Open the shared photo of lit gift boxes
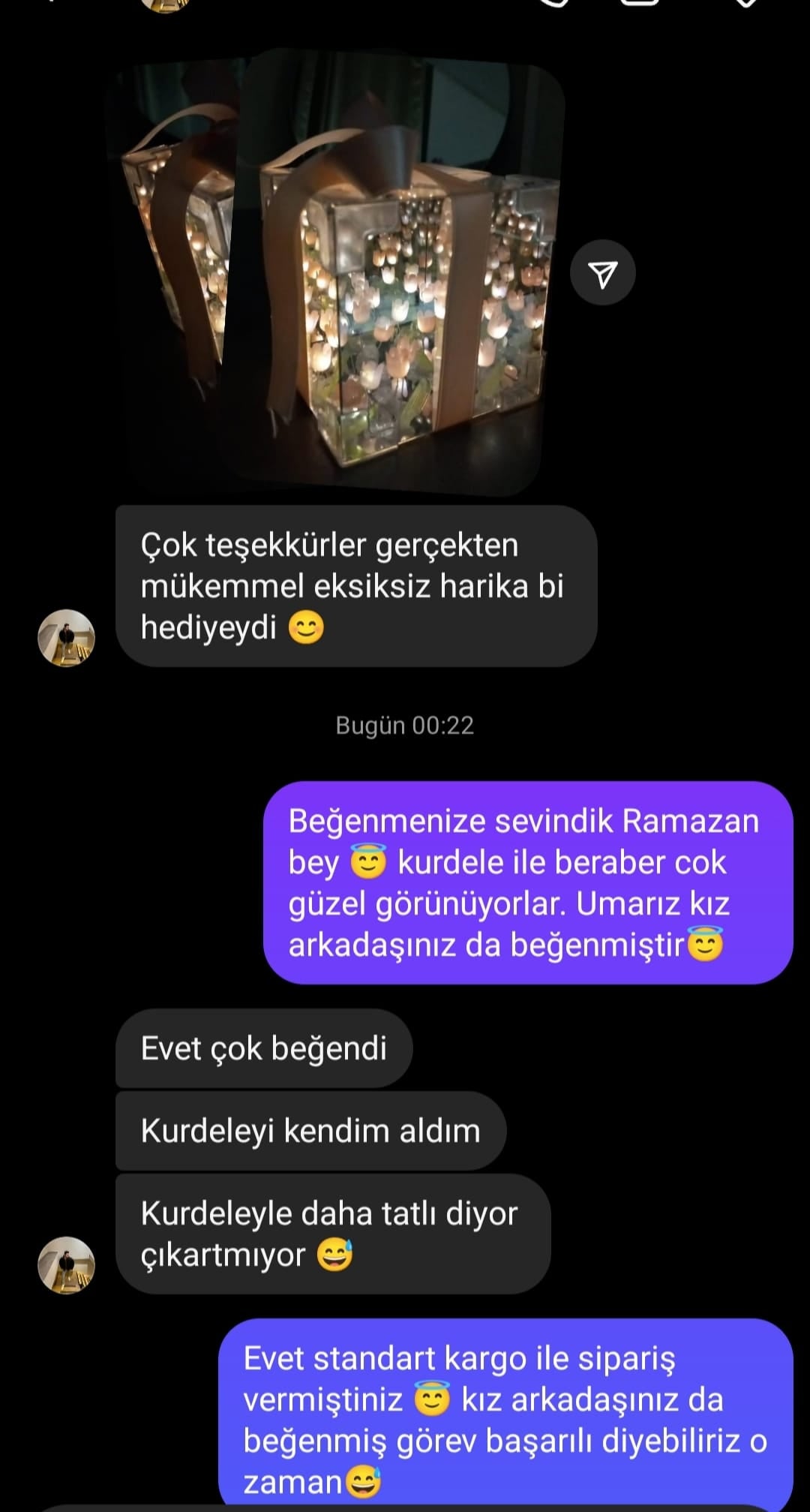The width and height of the screenshot is (810, 1512). (x=337, y=274)
